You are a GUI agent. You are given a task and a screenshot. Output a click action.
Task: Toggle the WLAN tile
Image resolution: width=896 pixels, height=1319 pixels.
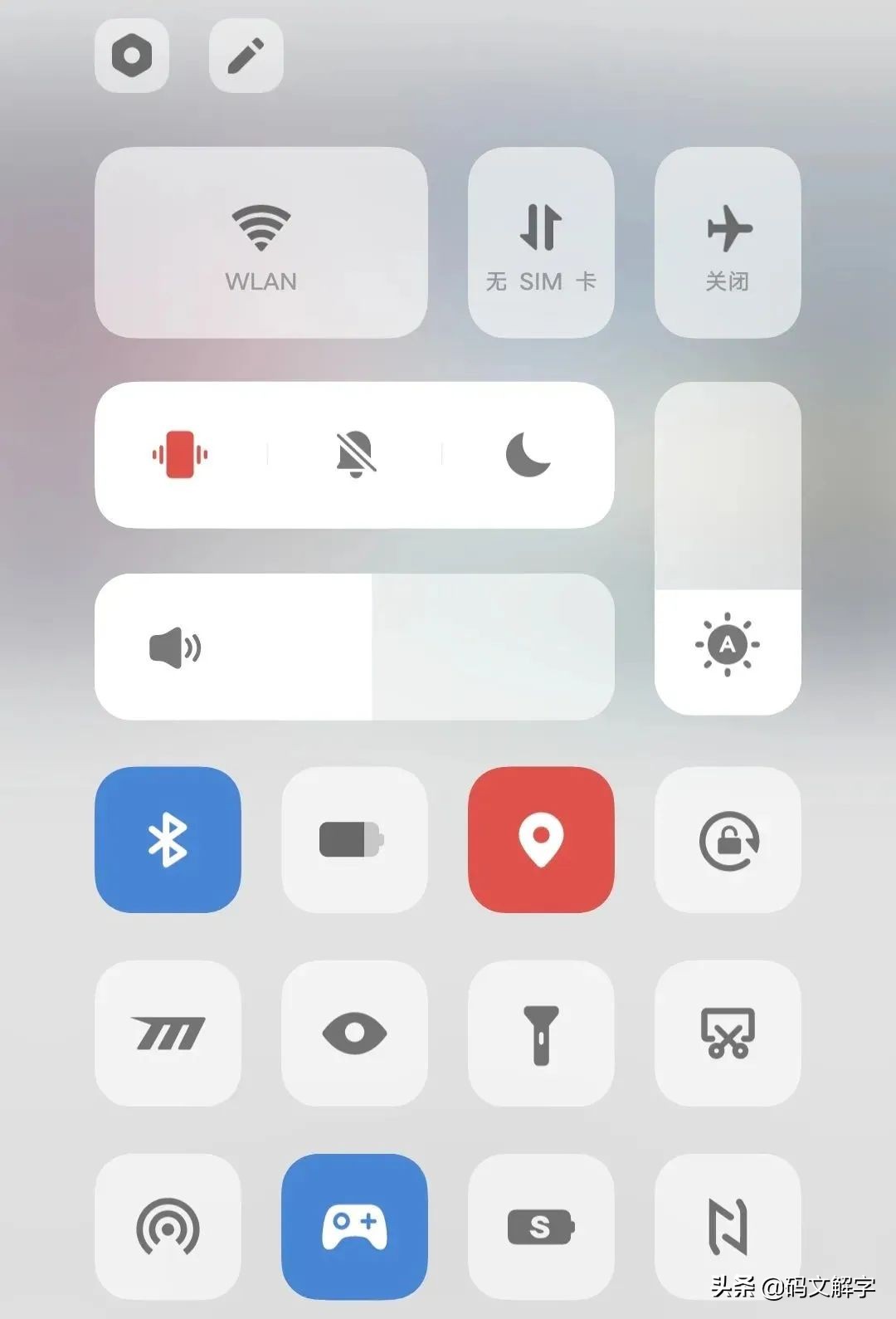pos(261,242)
